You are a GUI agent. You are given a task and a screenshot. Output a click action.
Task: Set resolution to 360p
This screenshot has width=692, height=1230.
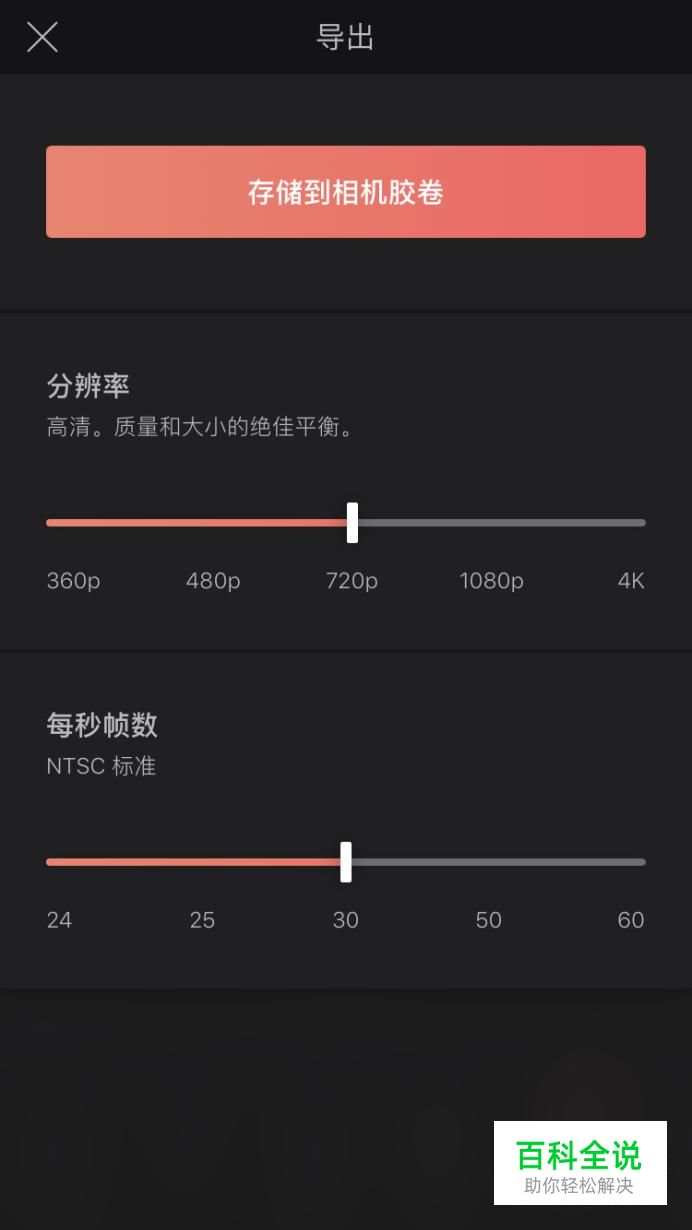[49, 523]
